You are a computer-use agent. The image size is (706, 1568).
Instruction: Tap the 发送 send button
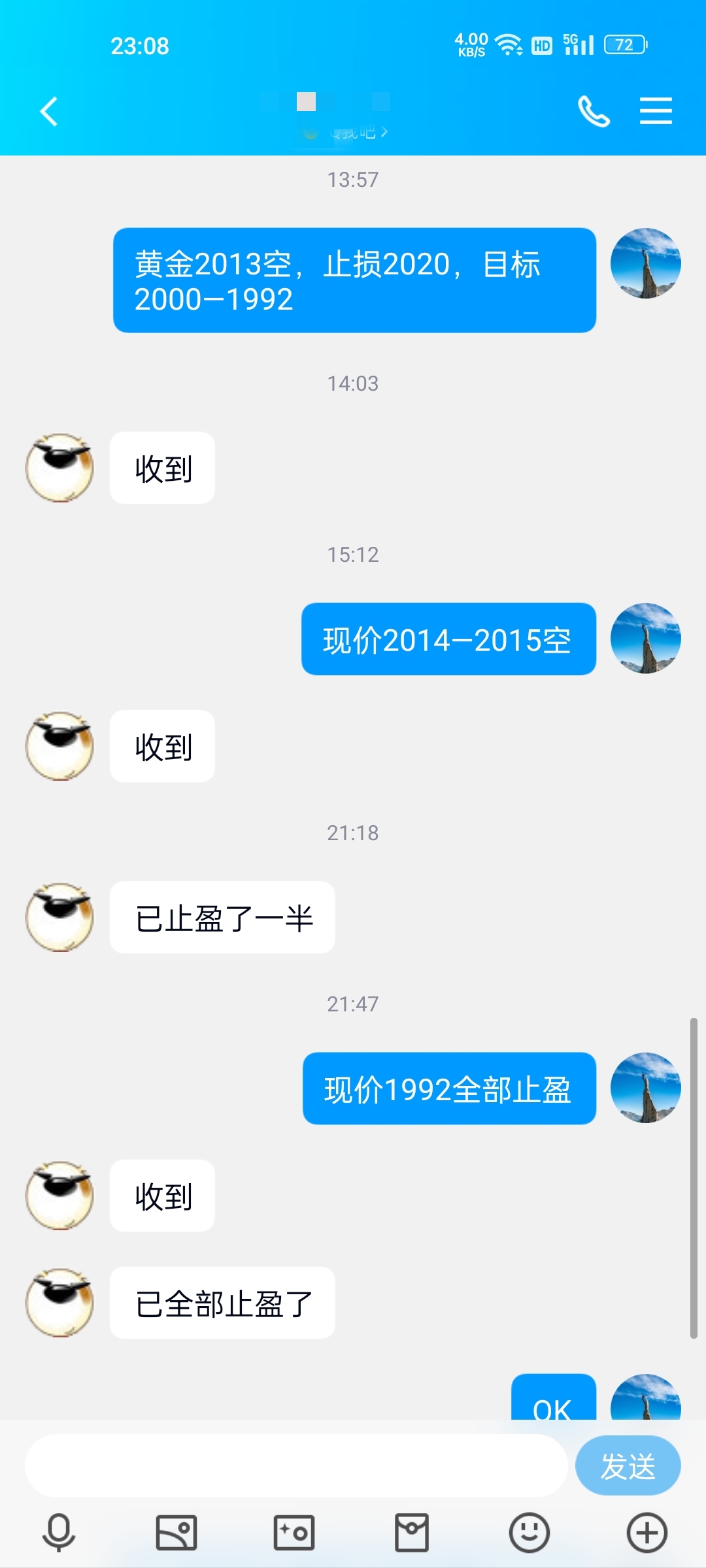tap(628, 1465)
